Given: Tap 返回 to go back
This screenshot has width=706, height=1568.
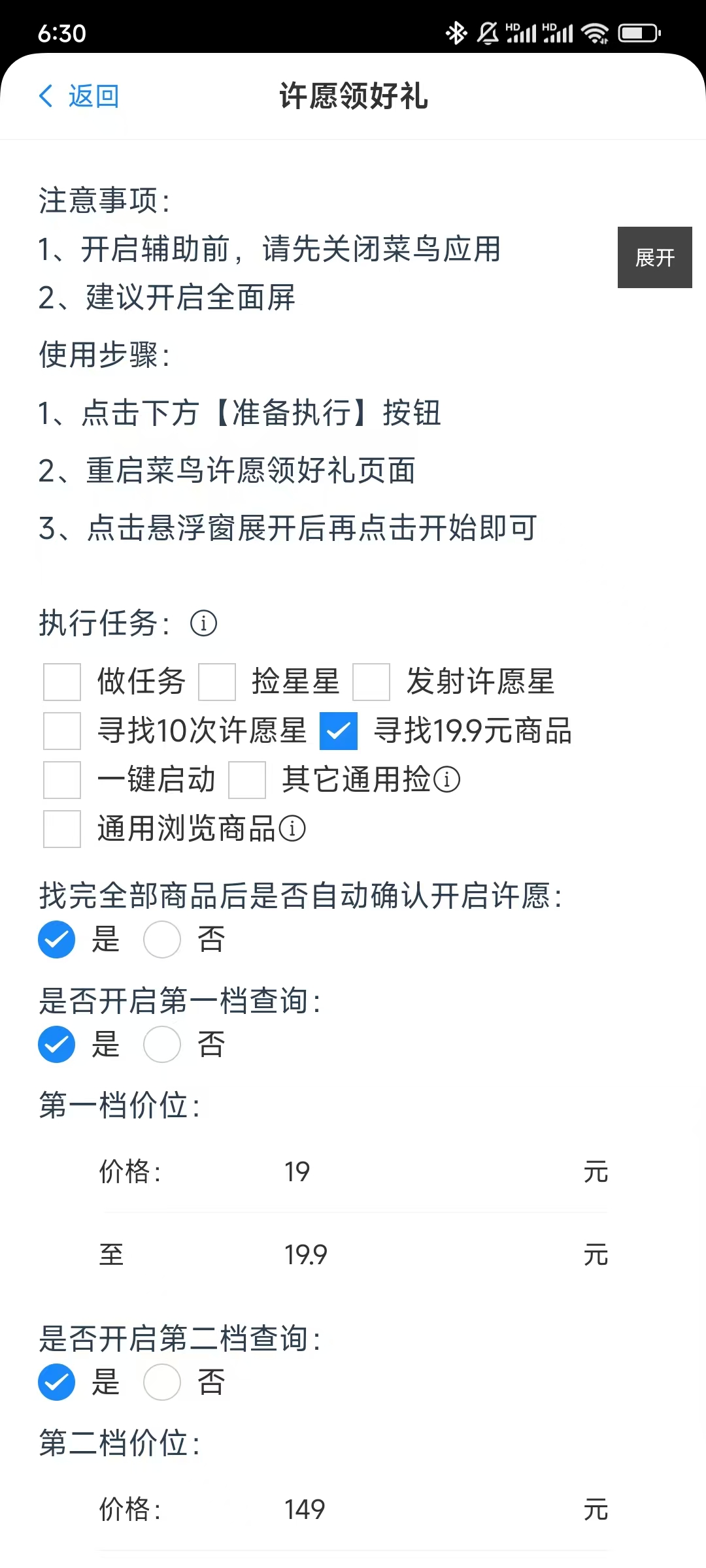Looking at the screenshot, I should pos(79,96).
